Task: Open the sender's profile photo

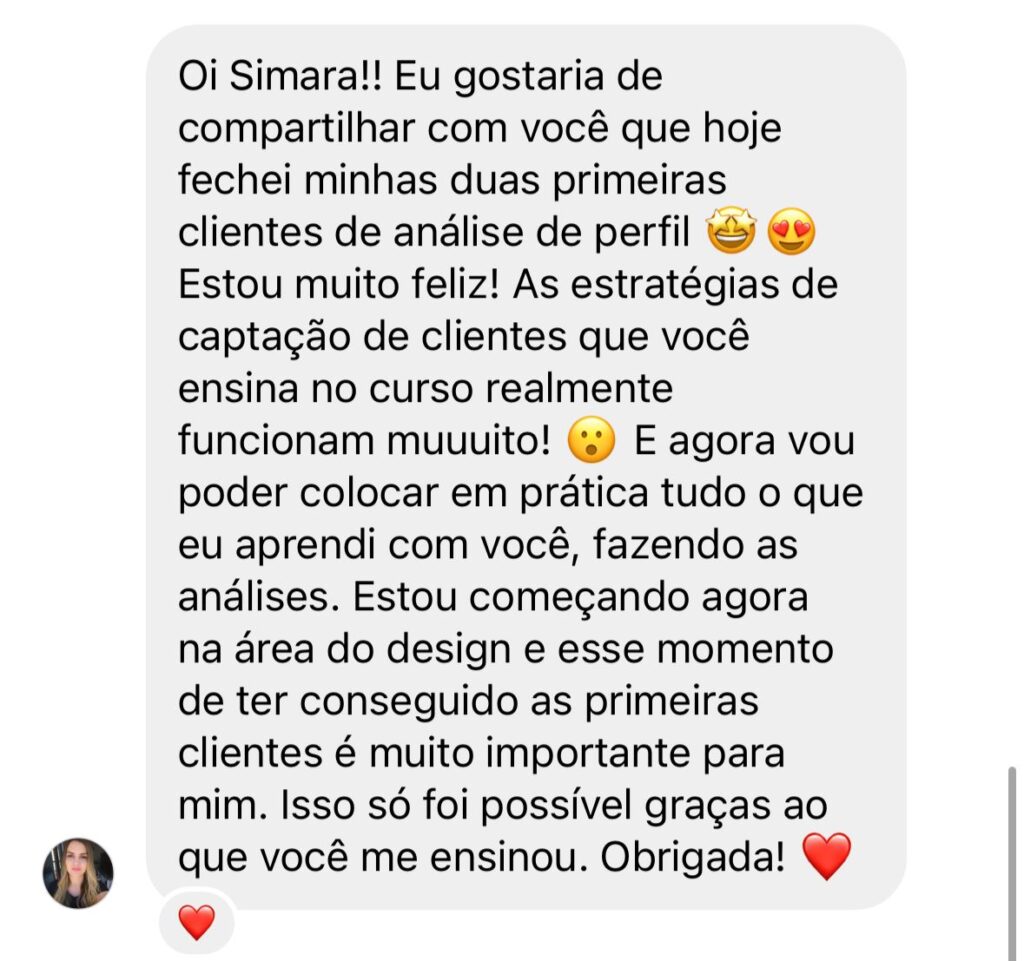Action: pos(78,873)
